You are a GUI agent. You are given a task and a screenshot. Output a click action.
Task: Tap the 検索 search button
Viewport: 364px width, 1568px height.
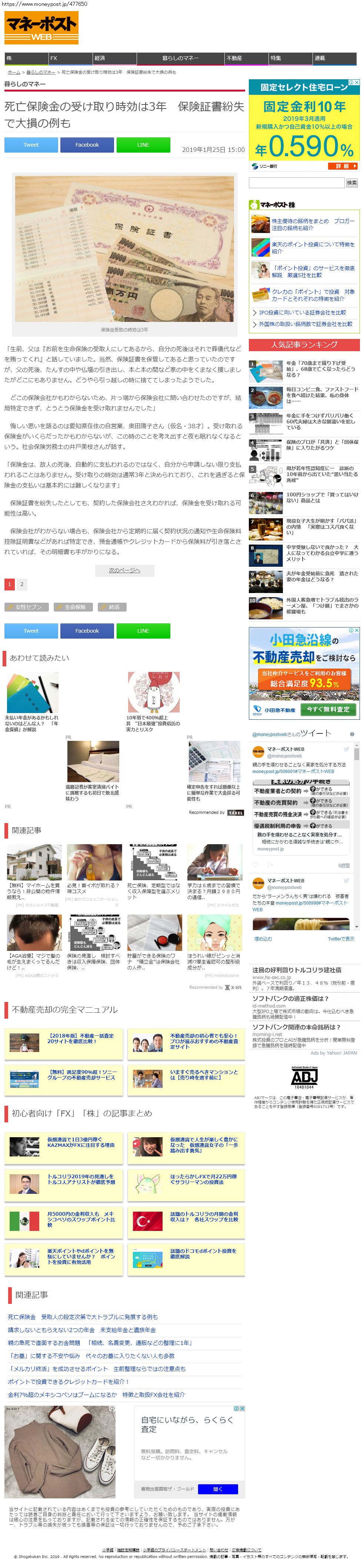click(x=352, y=183)
